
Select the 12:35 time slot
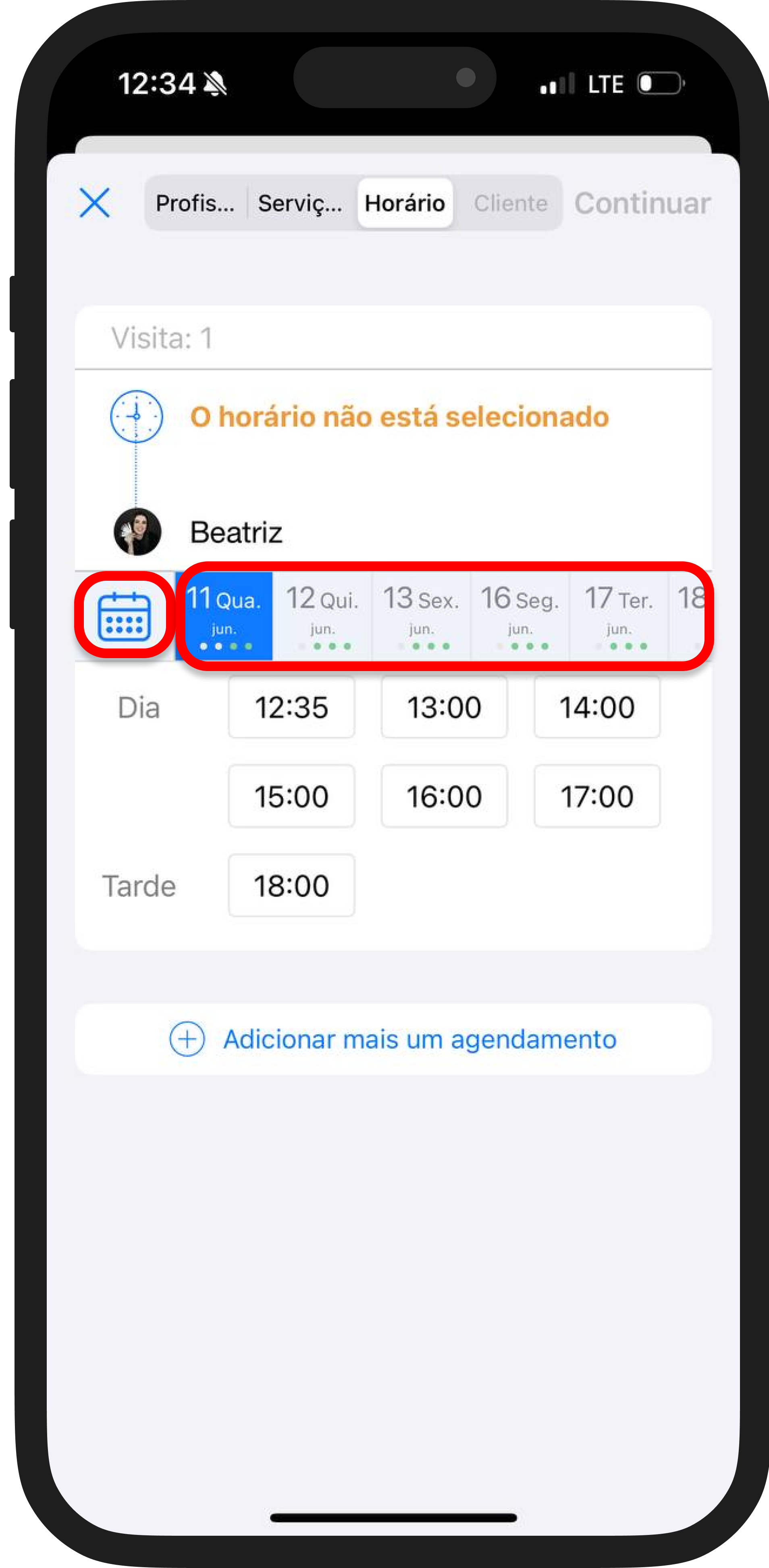[291, 707]
